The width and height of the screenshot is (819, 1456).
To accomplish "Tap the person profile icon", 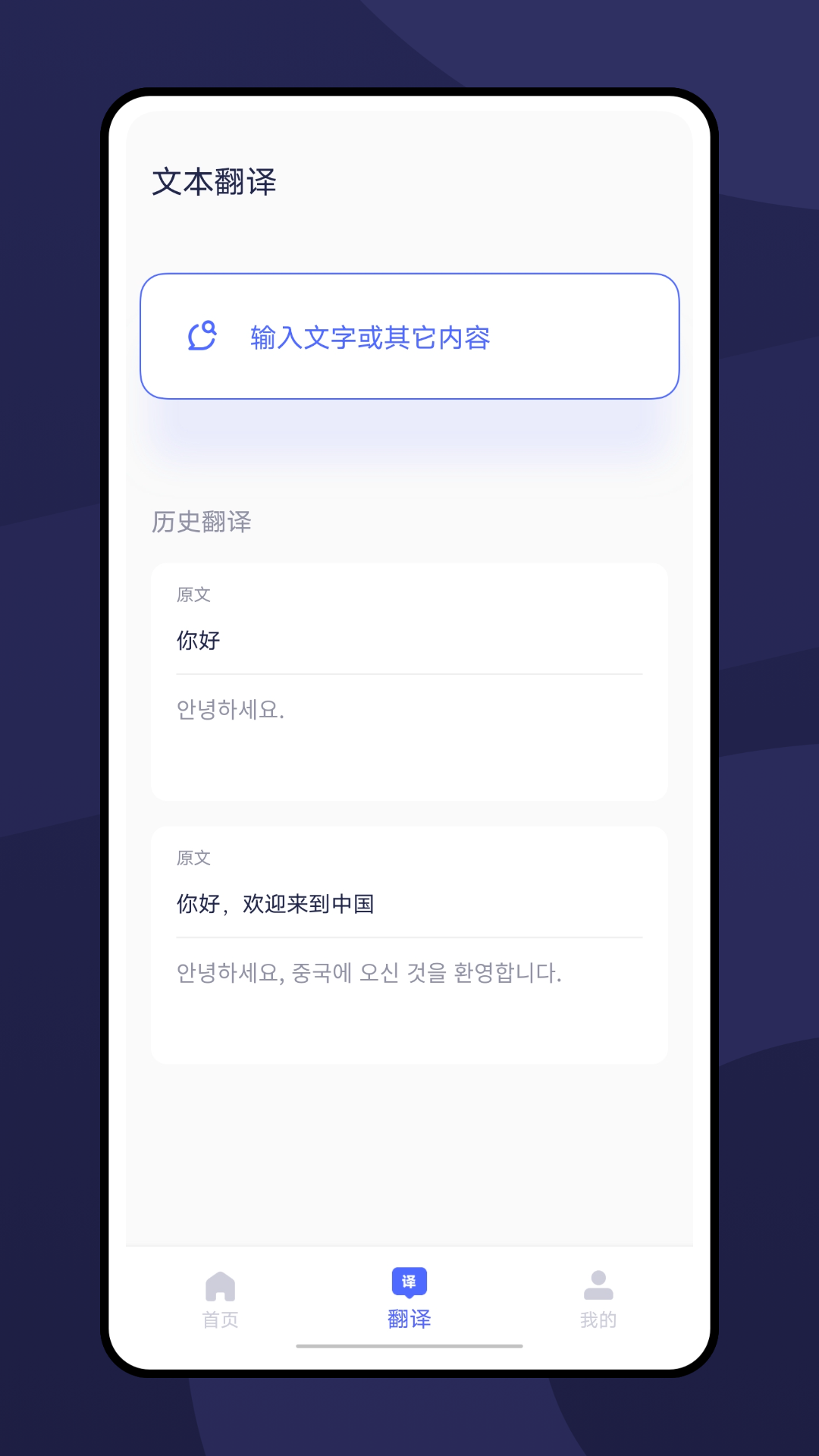I will click(599, 1279).
